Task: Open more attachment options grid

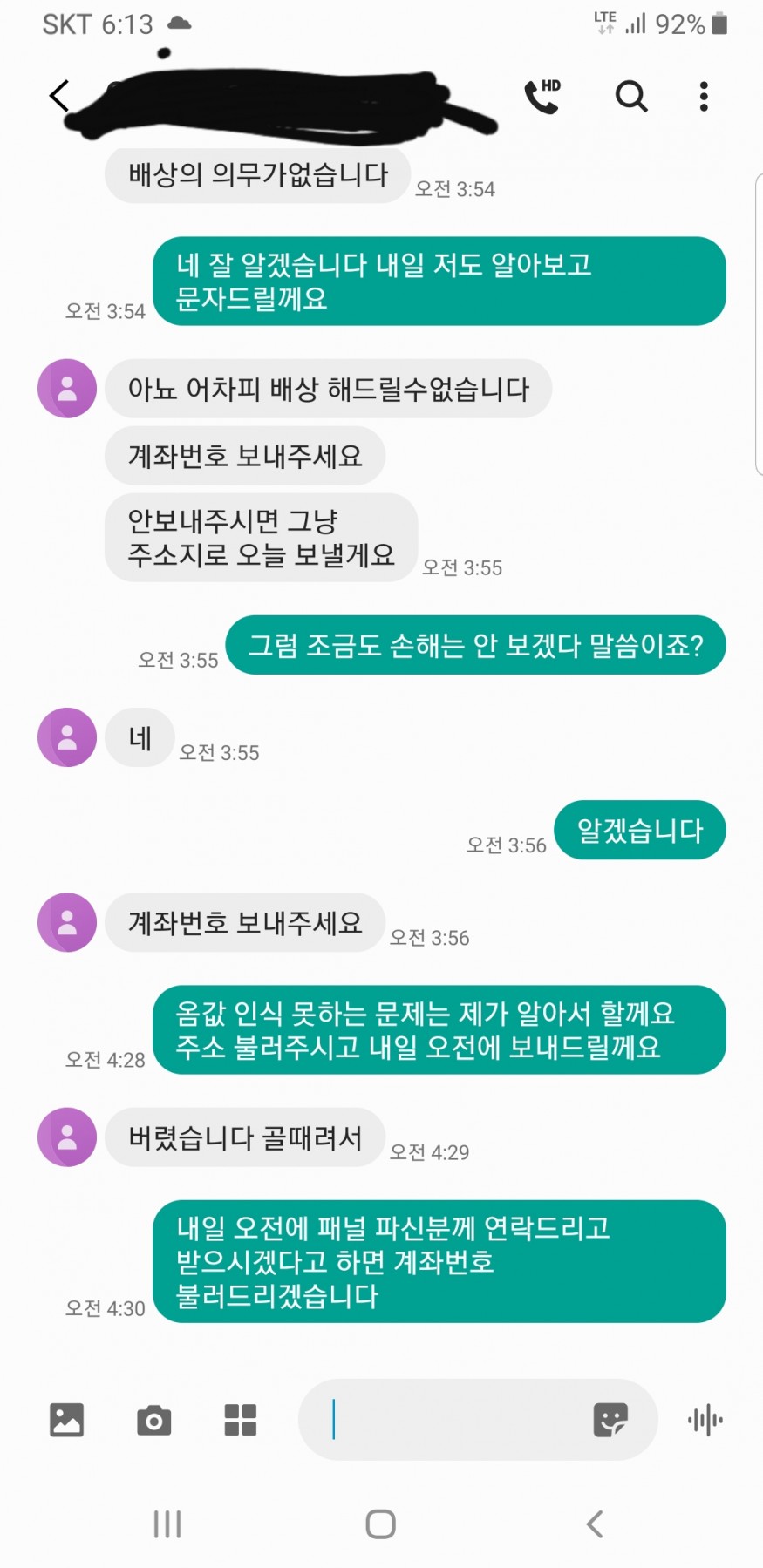Action: (241, 1420)
